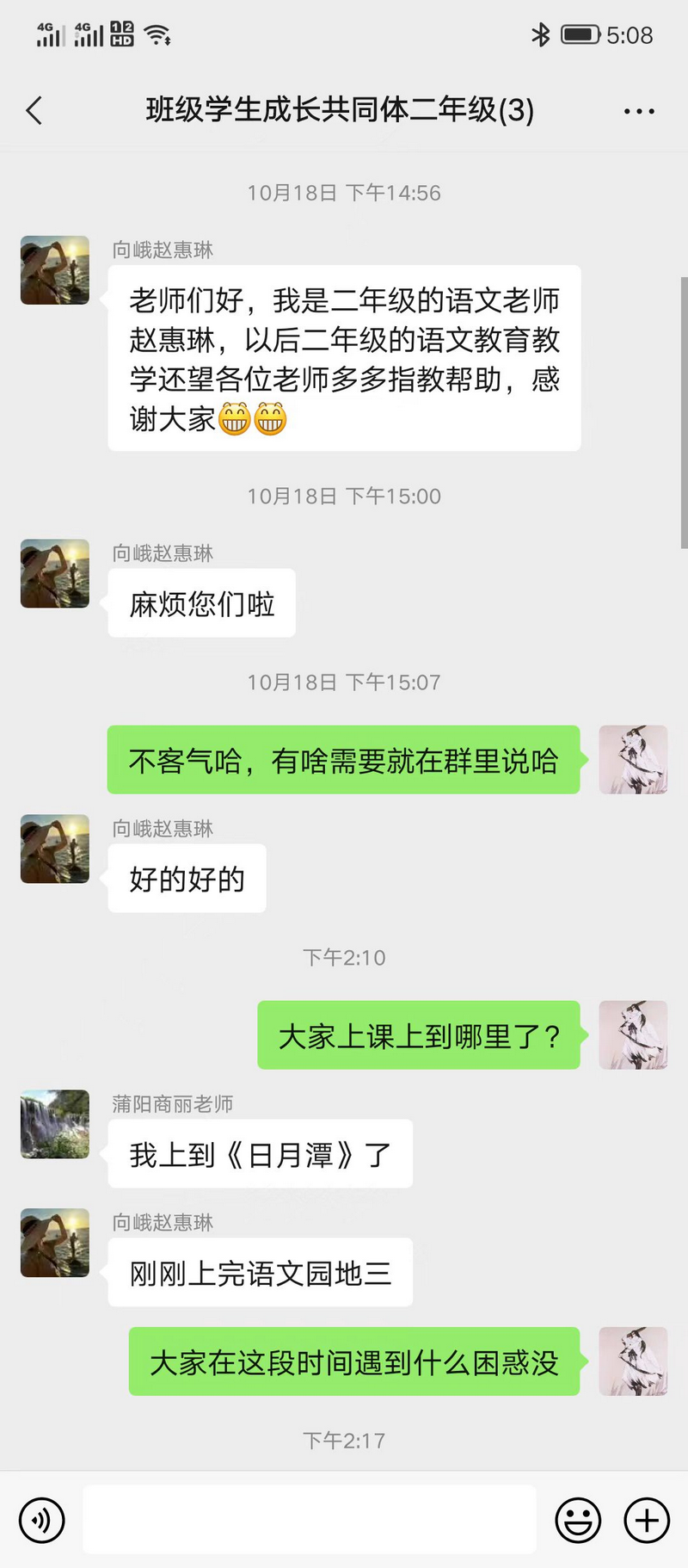Go back from the group chat
The image size is (688, 1568).
tap(34, 111)
